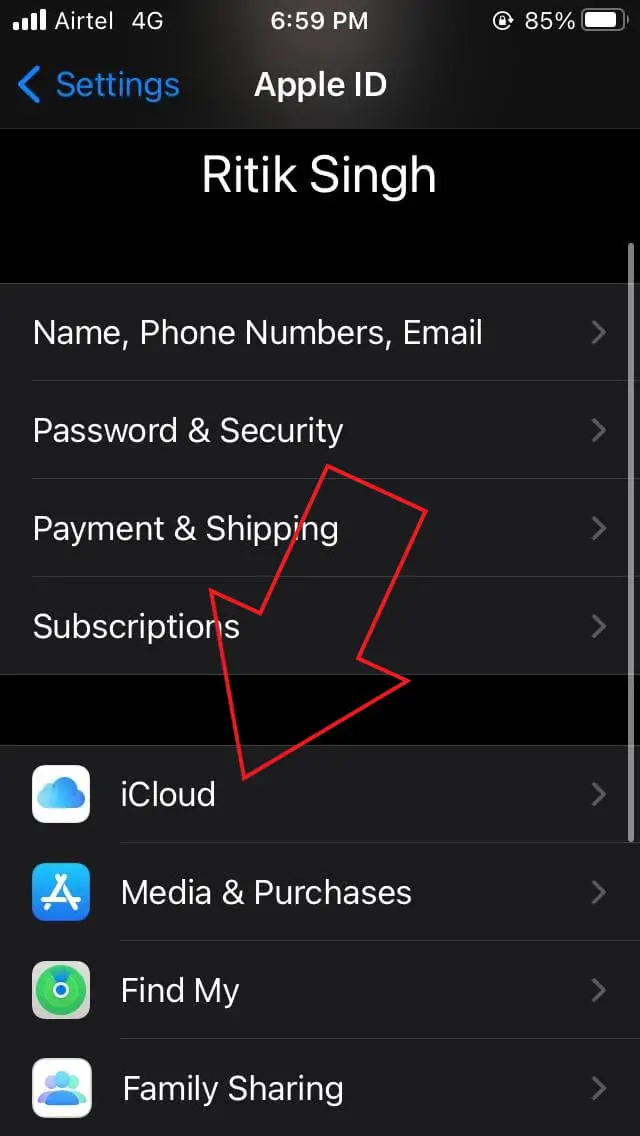Open Find My settings
Image resolution: width=640 pixels, height=1136 pixels.
coord(320,990)
